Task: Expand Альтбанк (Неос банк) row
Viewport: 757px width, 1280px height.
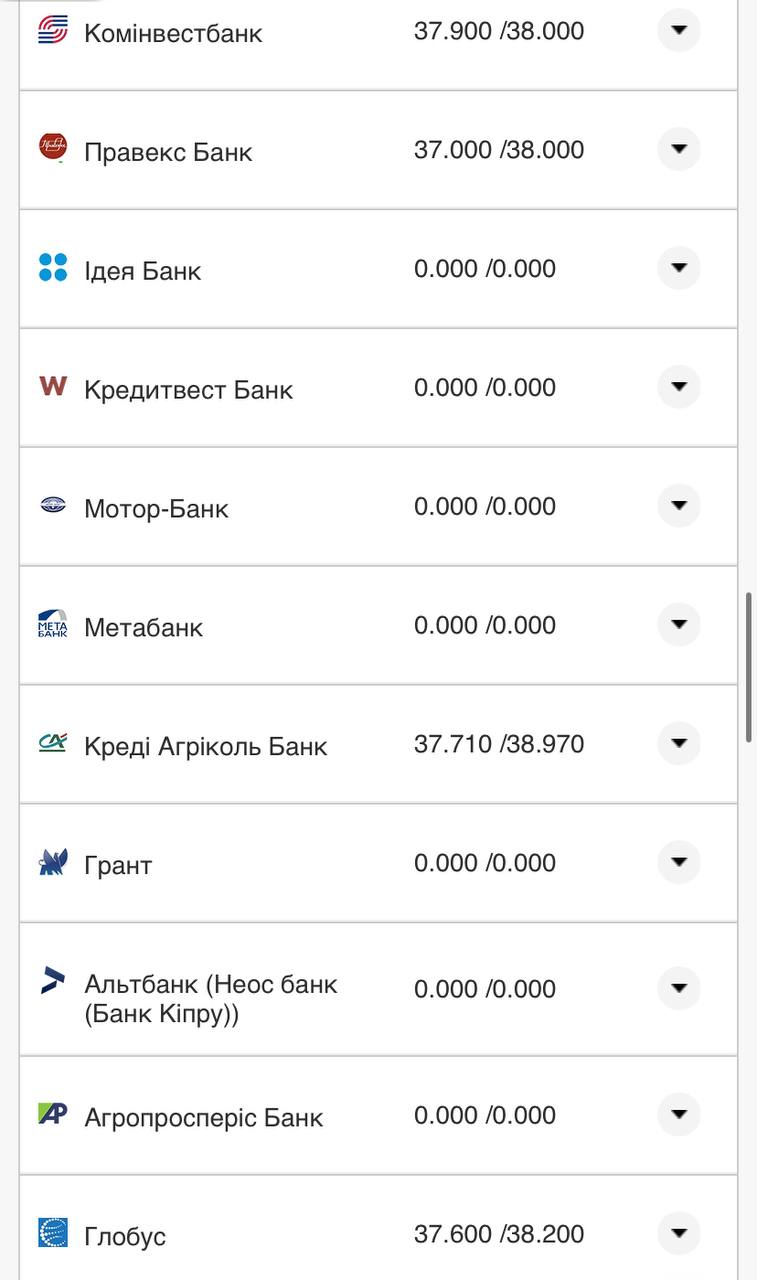Action: pyautogui.click(x=679, y=988)
